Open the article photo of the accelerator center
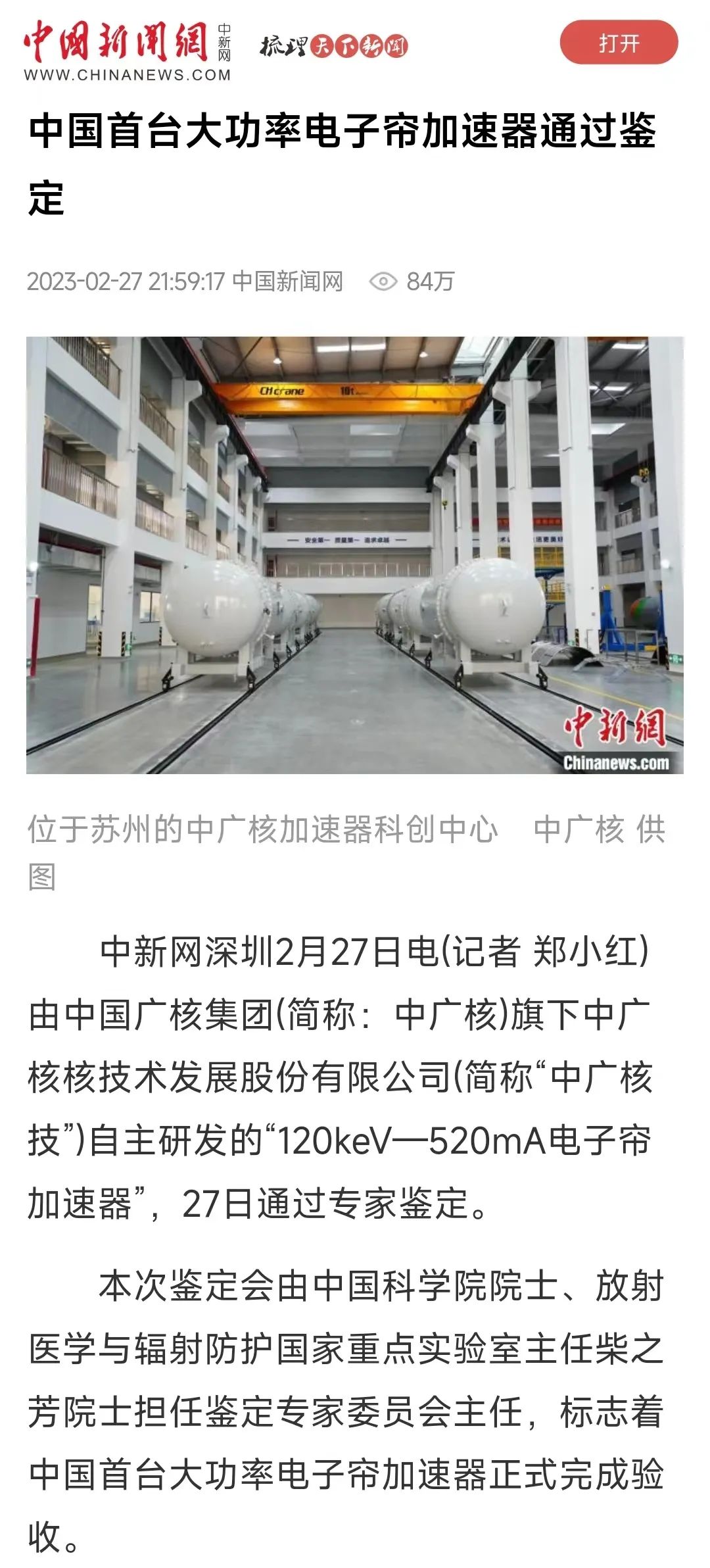 (x=355, y=554)
